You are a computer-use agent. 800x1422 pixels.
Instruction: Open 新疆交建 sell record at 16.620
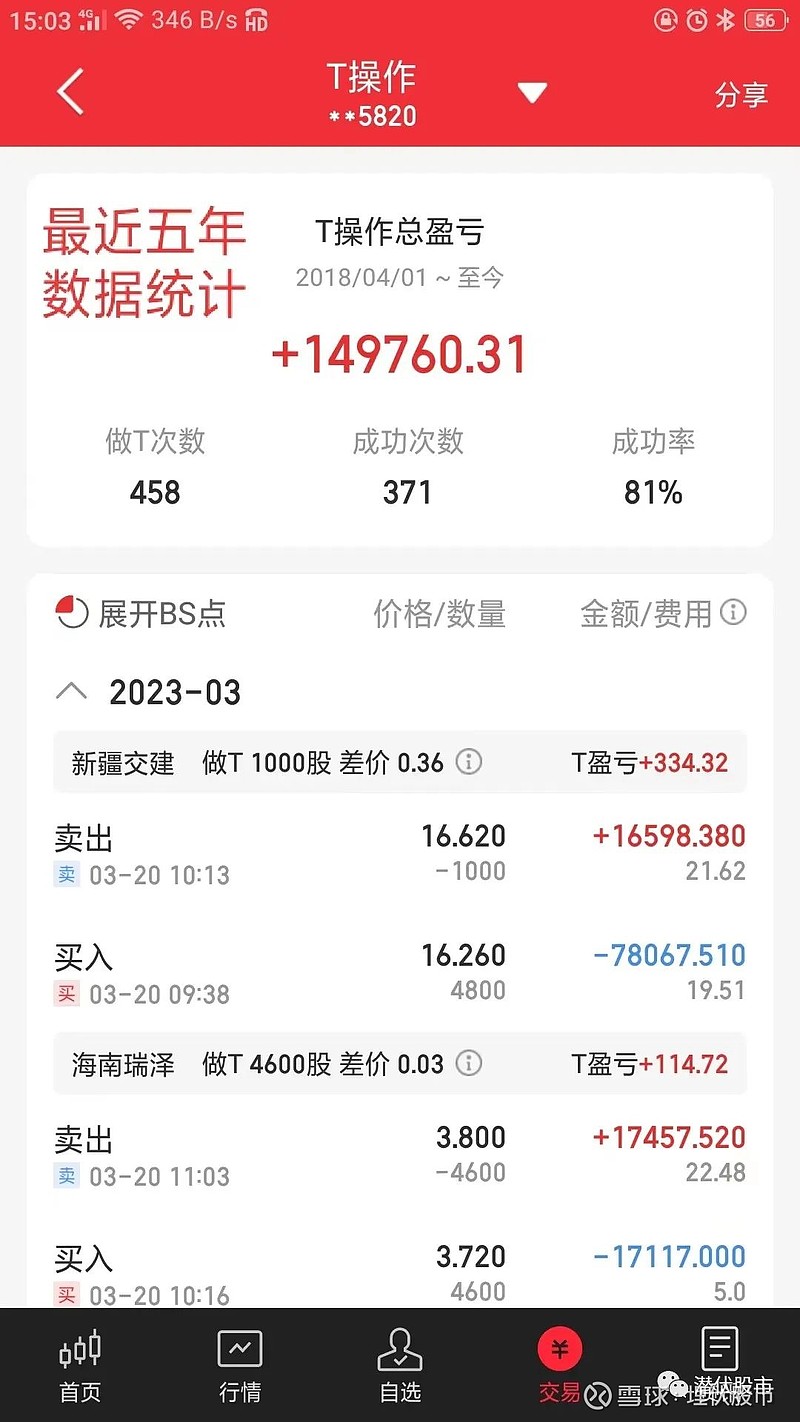[400, 853]
